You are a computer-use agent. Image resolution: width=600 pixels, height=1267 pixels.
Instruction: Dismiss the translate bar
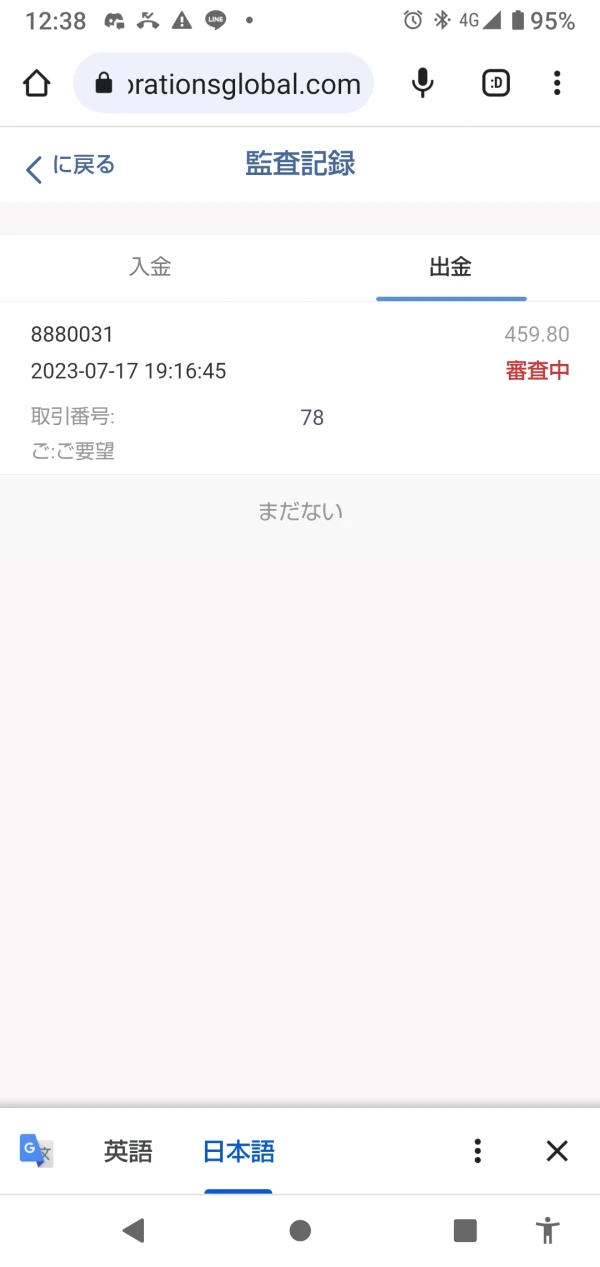tap(557, 1151)
